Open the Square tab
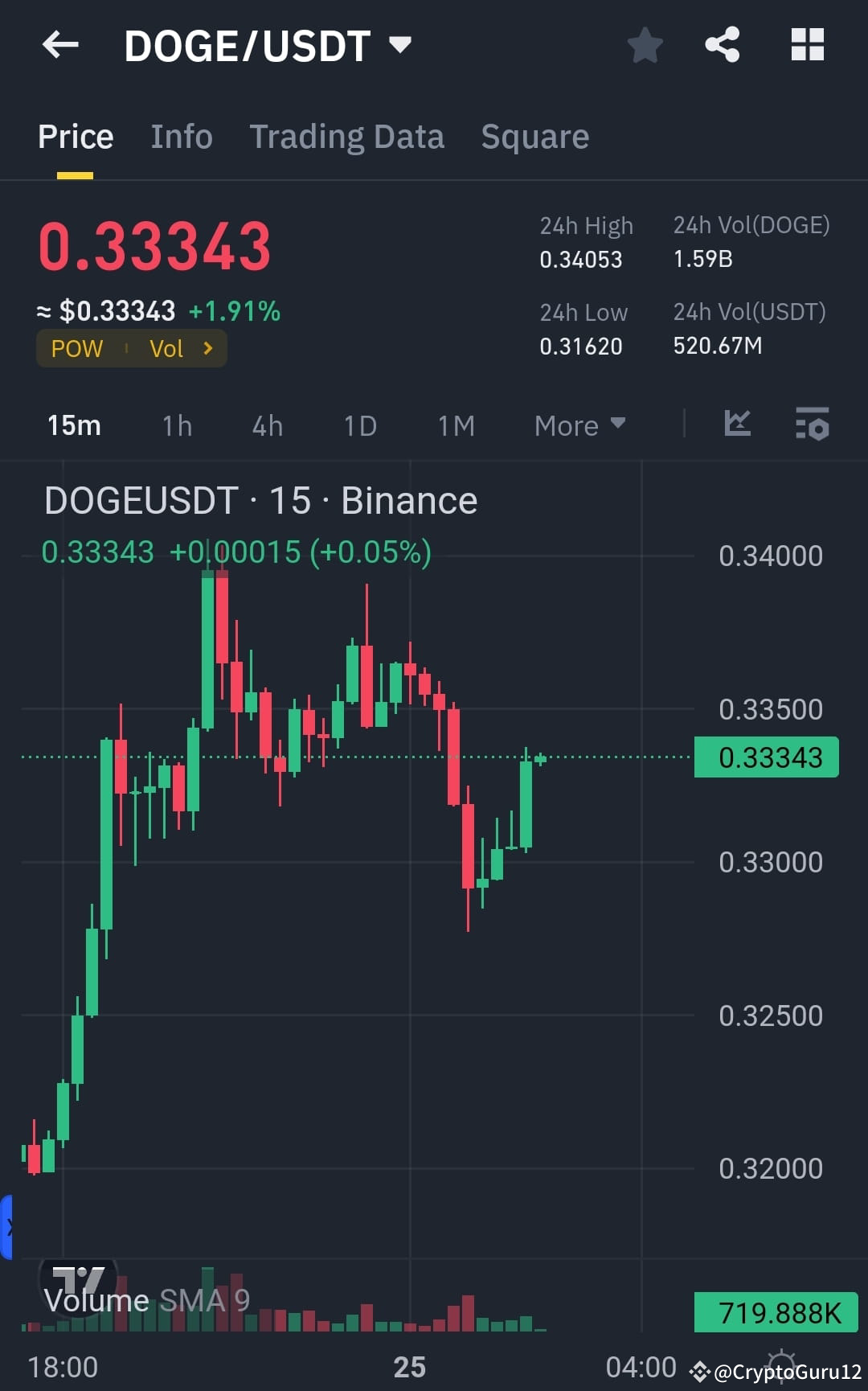This screenshot has height=1391, width=868. click(534, 136)
